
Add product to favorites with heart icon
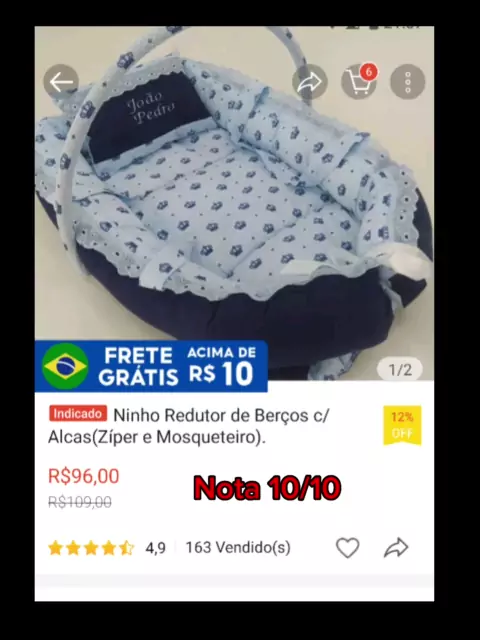click(x=347, y=547)
